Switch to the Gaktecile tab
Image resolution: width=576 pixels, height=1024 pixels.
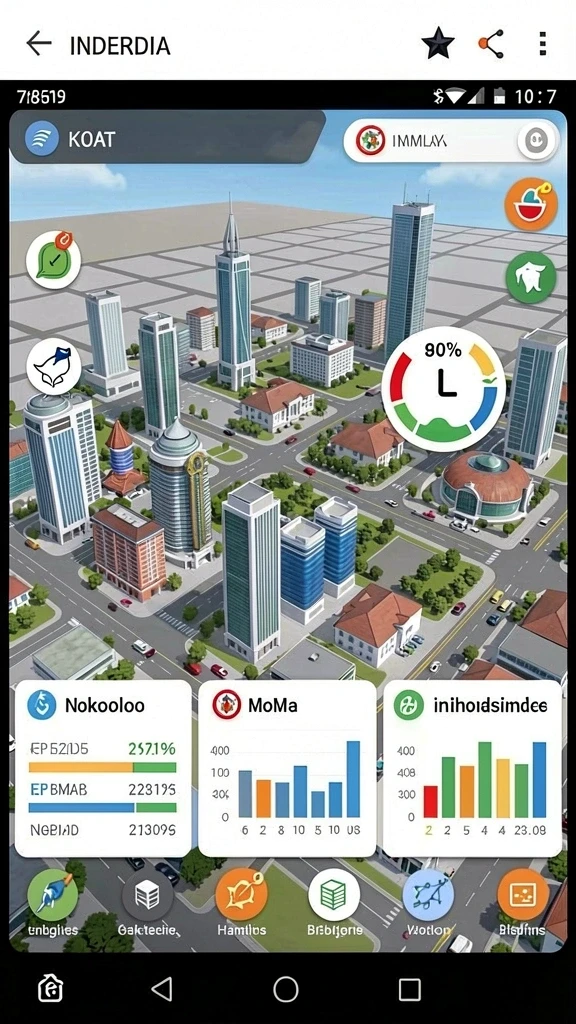click(x=147, y=906)
